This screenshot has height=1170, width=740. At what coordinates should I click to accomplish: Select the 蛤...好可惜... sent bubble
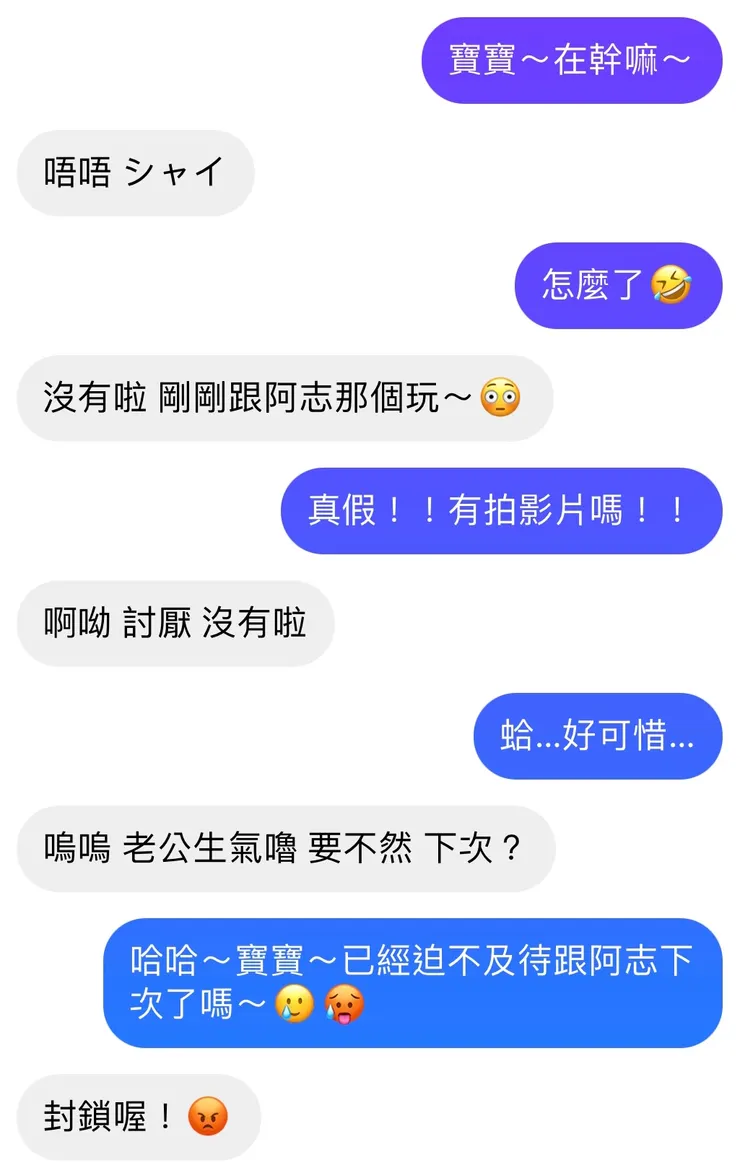(x=597, y=736)
